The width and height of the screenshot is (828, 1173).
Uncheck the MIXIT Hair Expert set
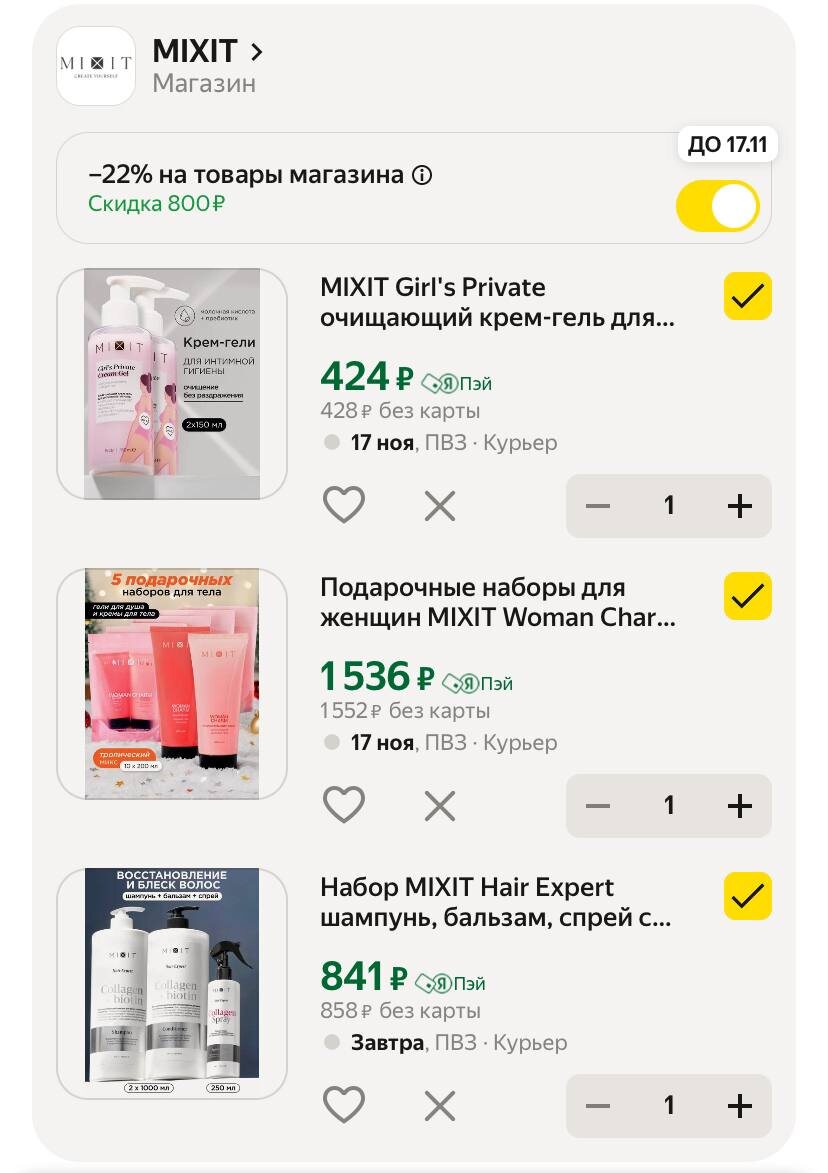[747, 896]
